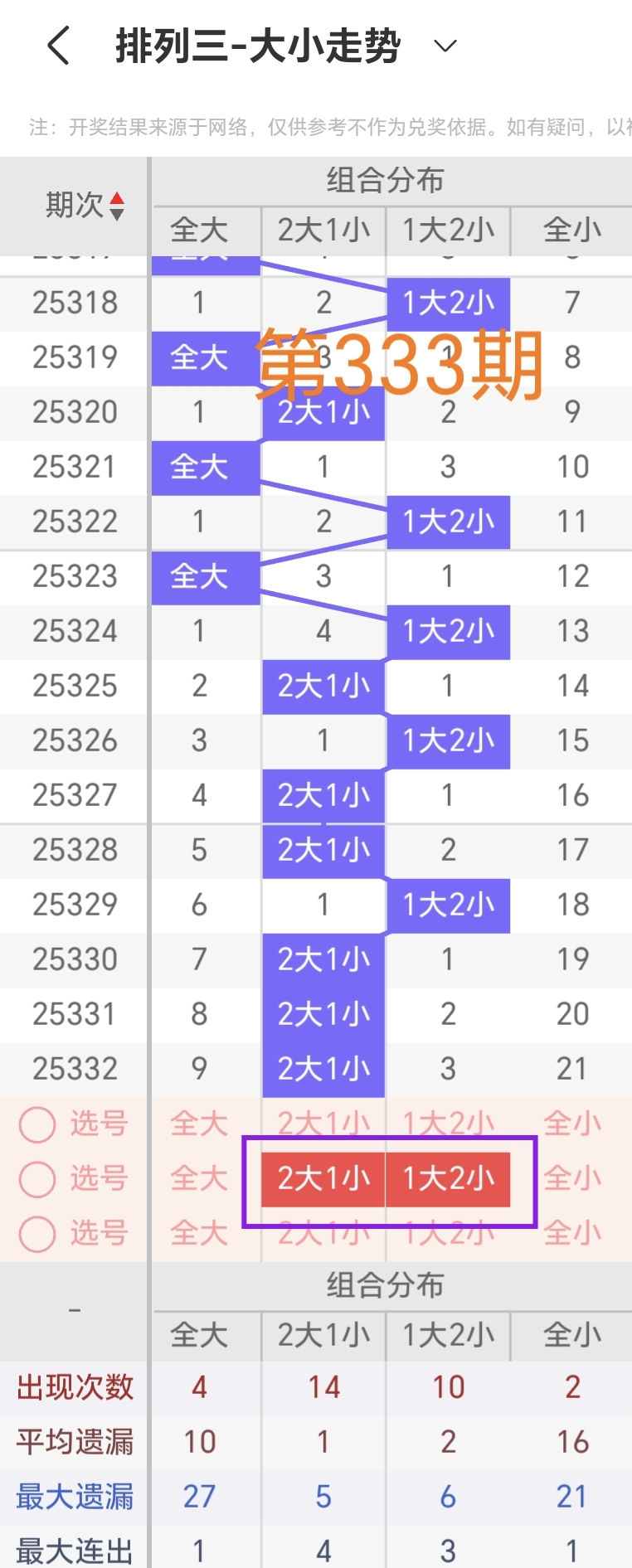632x1568 pixels.
Task: Select the first 选号 radio circle
Action: 37,1123
